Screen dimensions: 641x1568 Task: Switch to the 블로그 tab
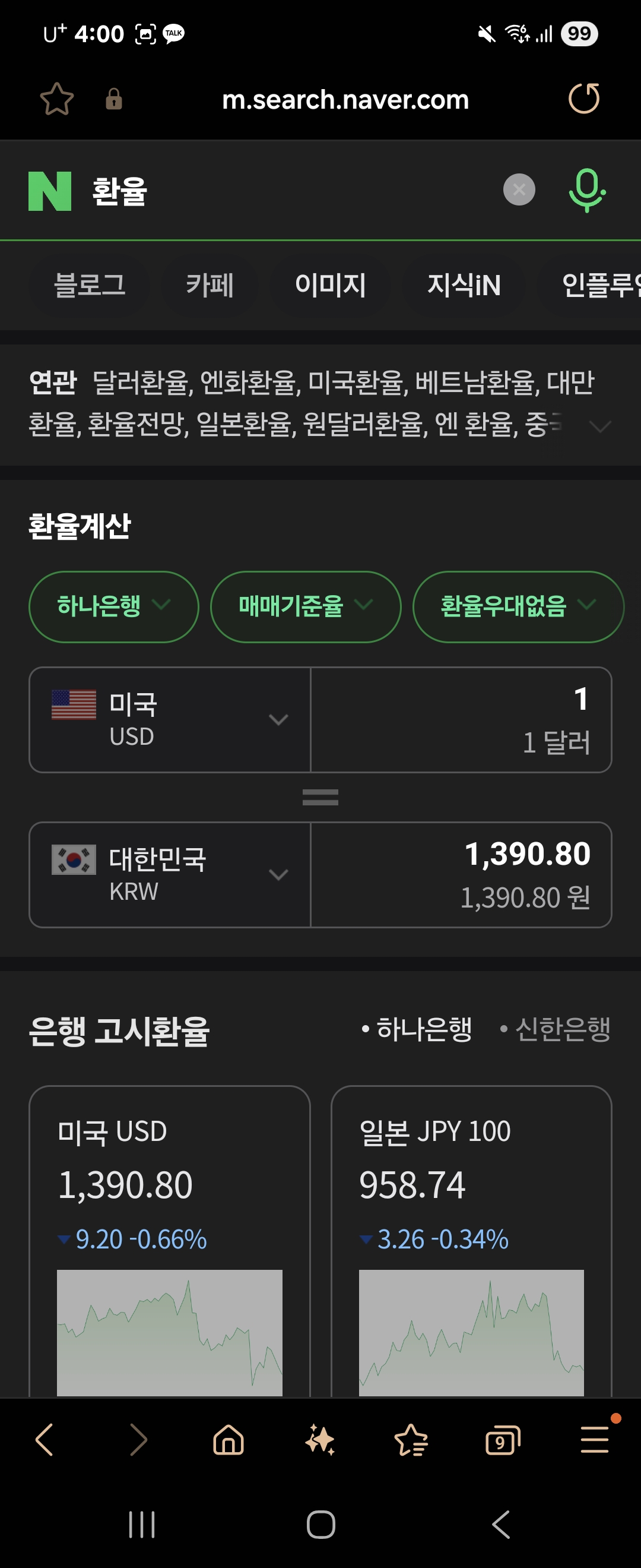tap(90, 286)
